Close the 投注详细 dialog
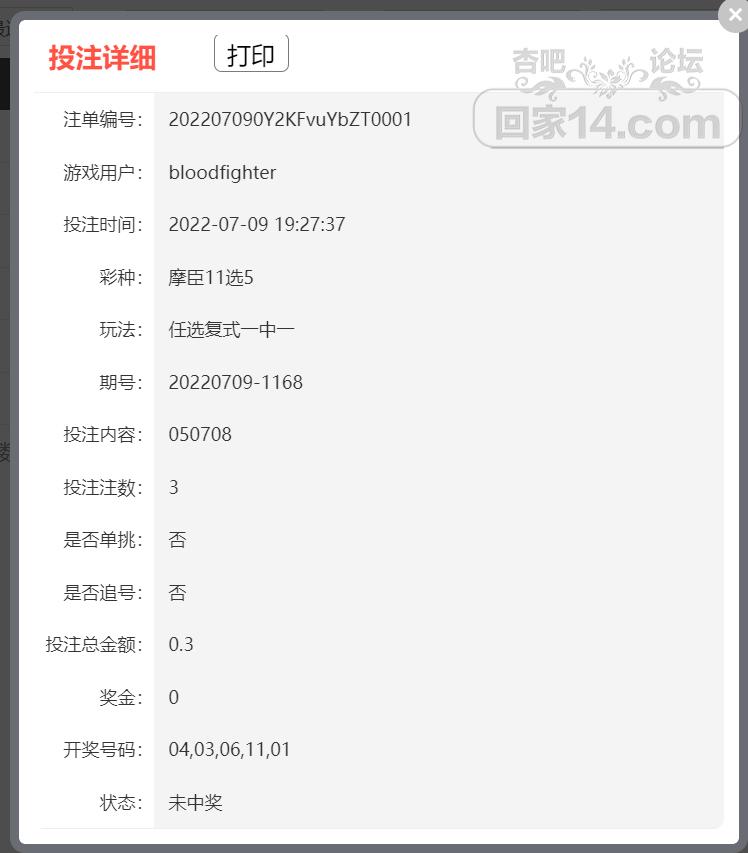This screenshot has width=748, height=853. pyautogui.click(x=735, y=14)
